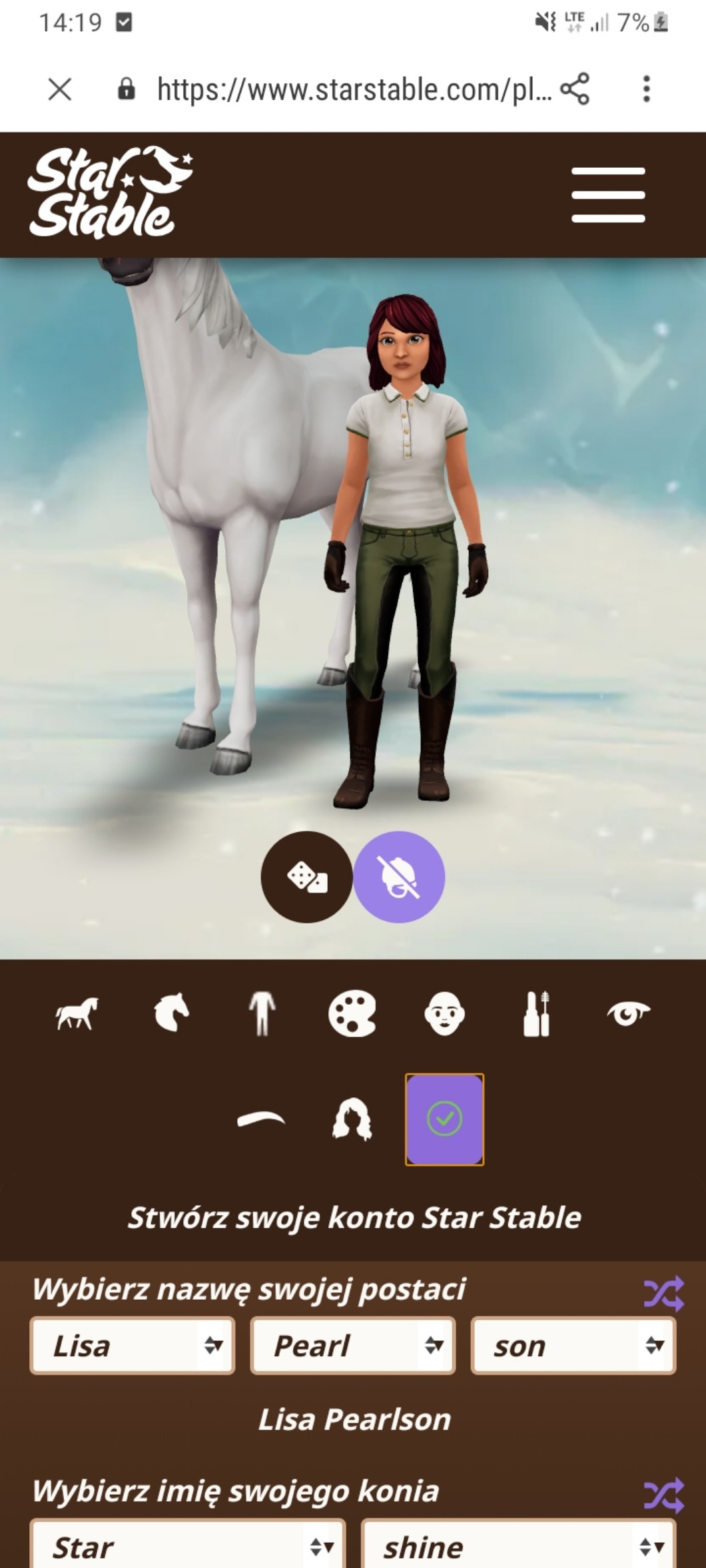The image size is (706, 1568).
Task: Open the character body shape tab
Action: [262, 1013]
